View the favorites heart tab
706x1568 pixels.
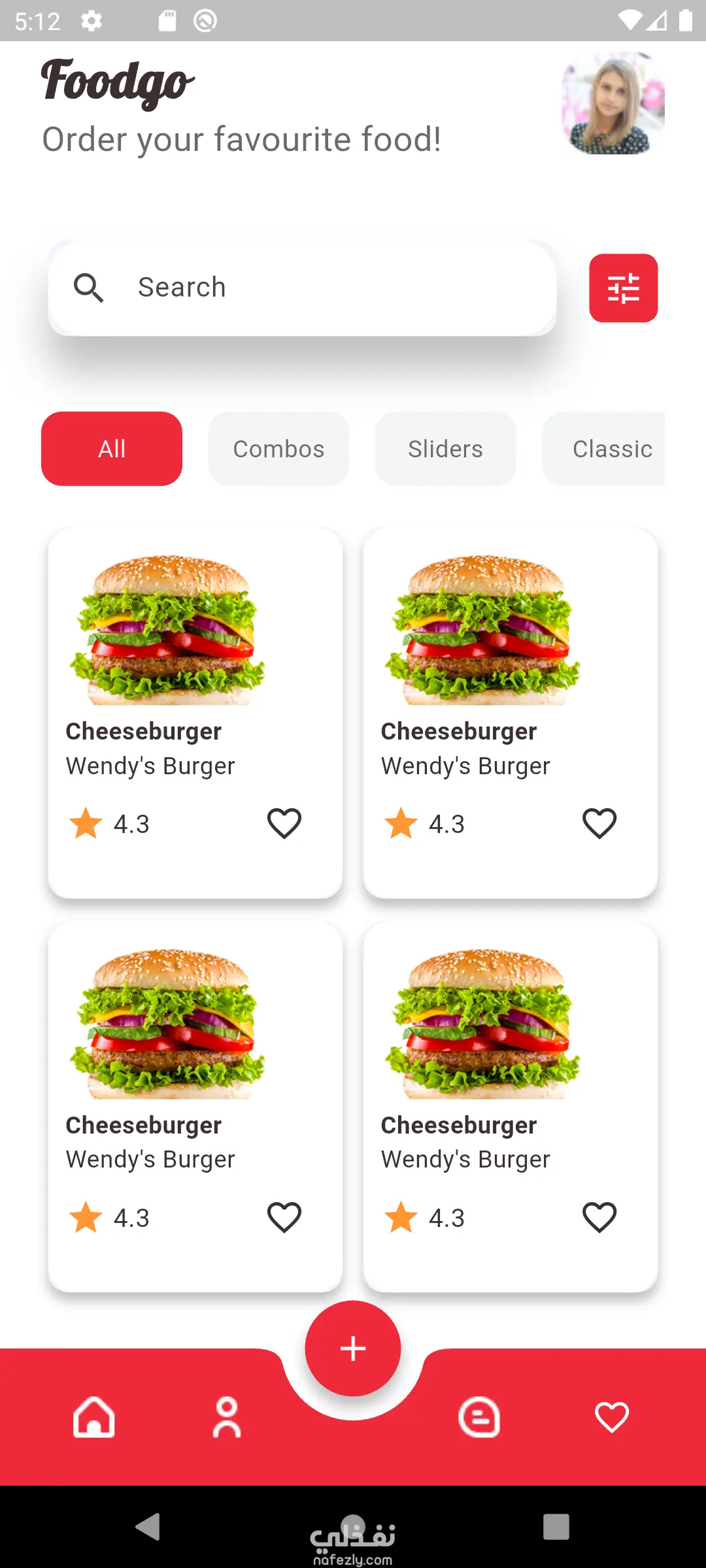coord(612,1417)
